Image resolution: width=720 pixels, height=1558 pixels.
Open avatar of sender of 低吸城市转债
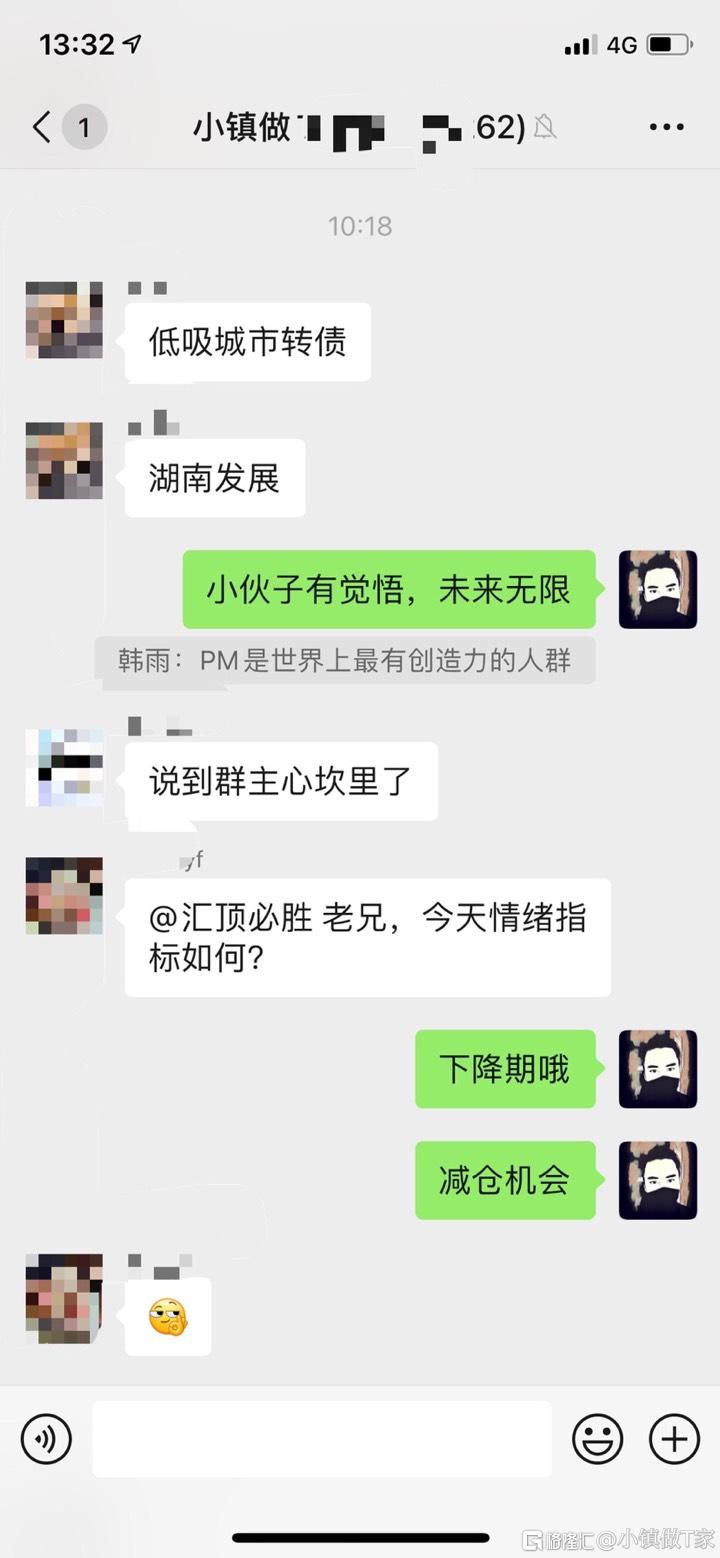(x=64, y=320)
